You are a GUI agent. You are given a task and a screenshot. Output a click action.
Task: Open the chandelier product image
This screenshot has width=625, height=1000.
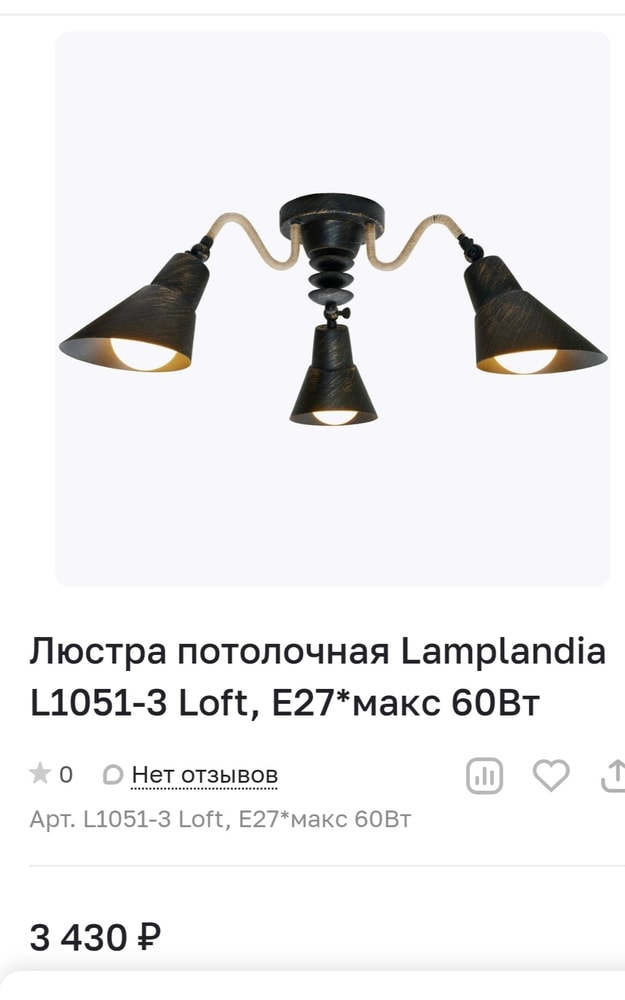pos(332,310)
